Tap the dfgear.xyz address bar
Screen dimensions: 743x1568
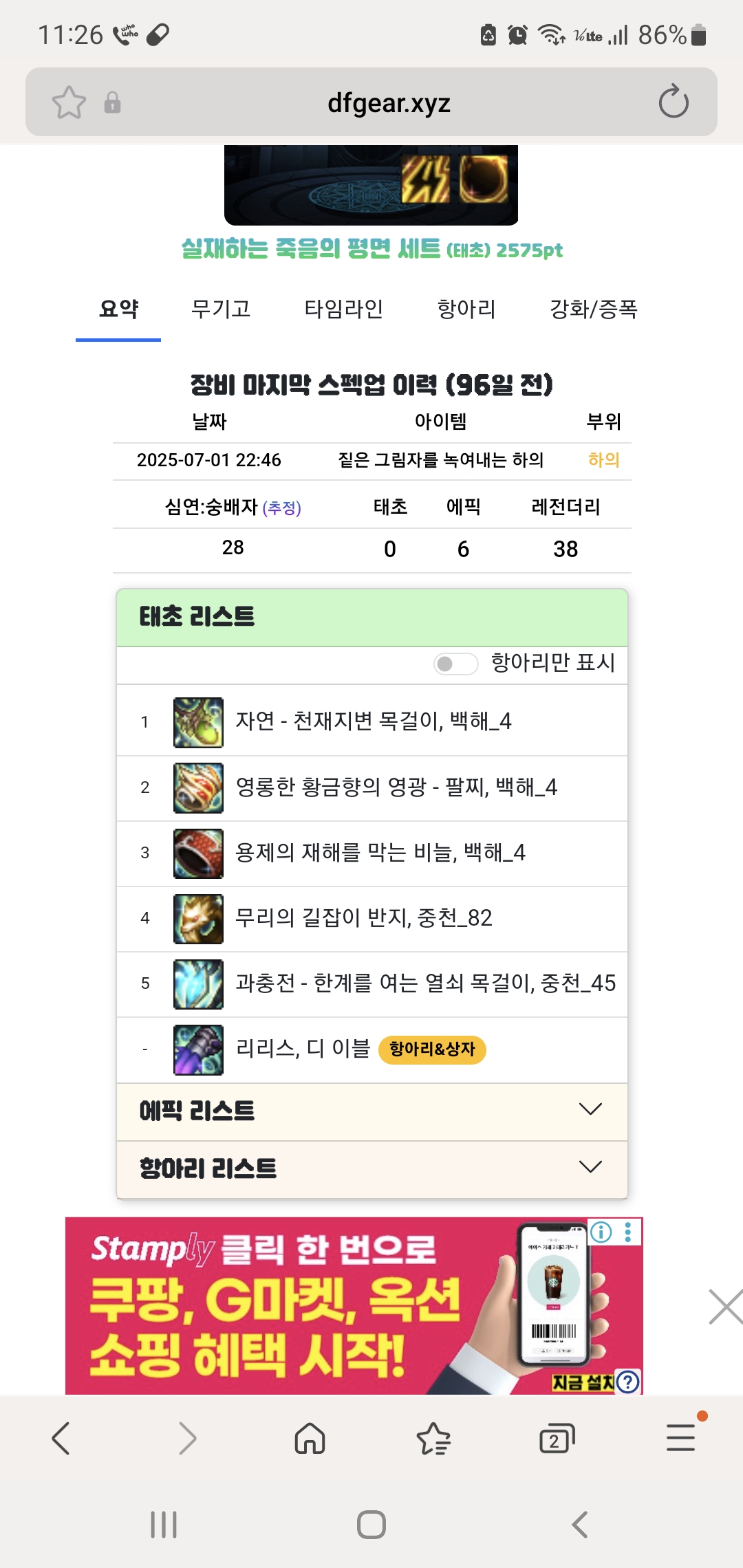[x=389, y=103]
